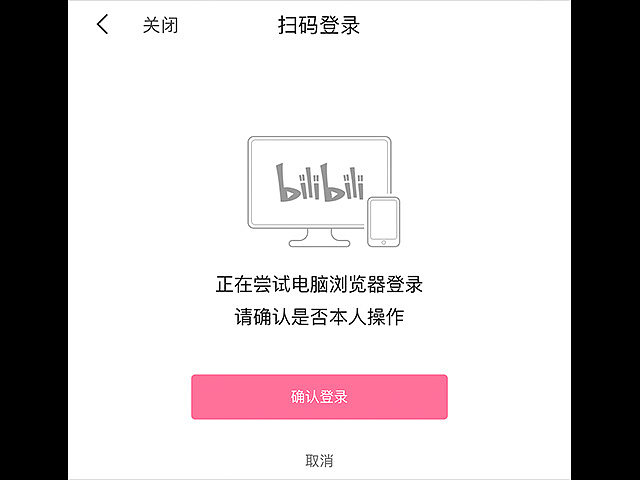The height and width of the screenshot is (480, 640).
Task: Tap 关闭 to close the page
Action: [x=160, y=26]
